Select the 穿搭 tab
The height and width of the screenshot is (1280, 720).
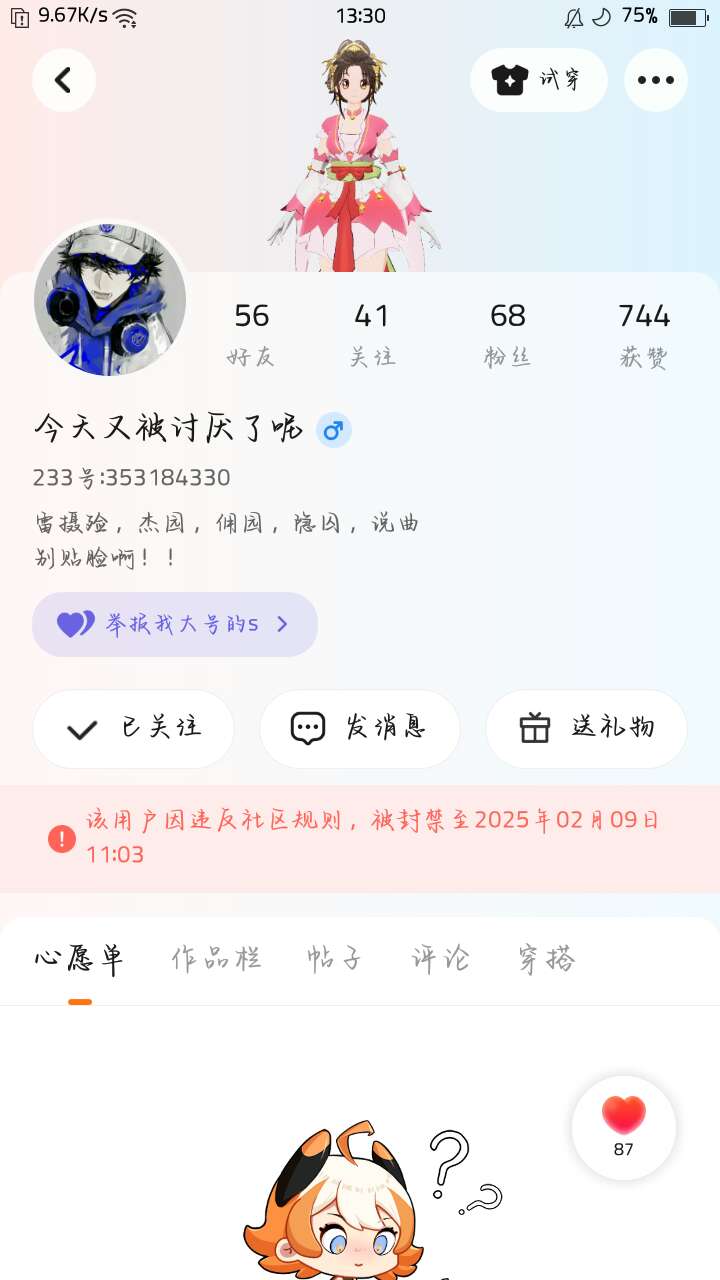(547, 960)
